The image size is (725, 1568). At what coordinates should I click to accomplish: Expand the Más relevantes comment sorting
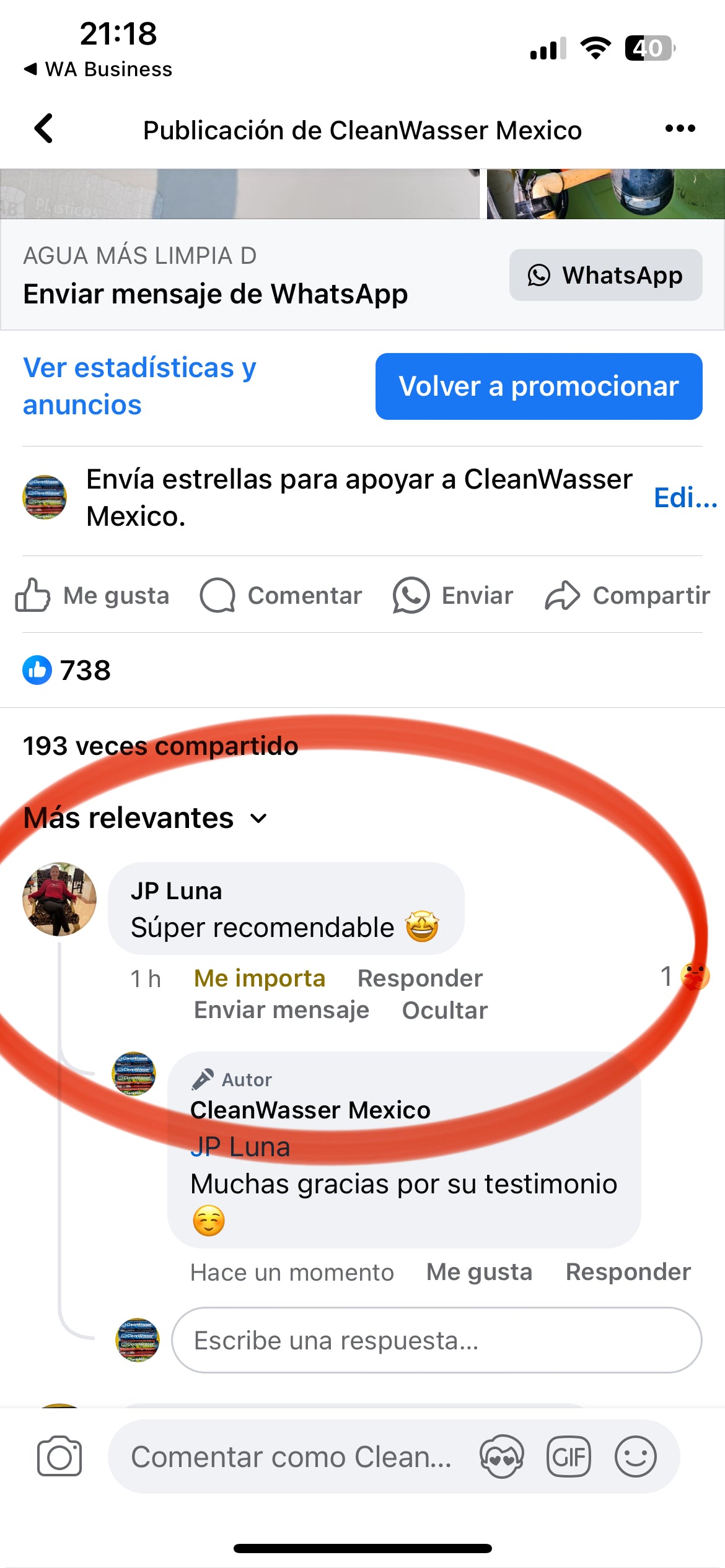pyautogui.click(x=146, y=818)
